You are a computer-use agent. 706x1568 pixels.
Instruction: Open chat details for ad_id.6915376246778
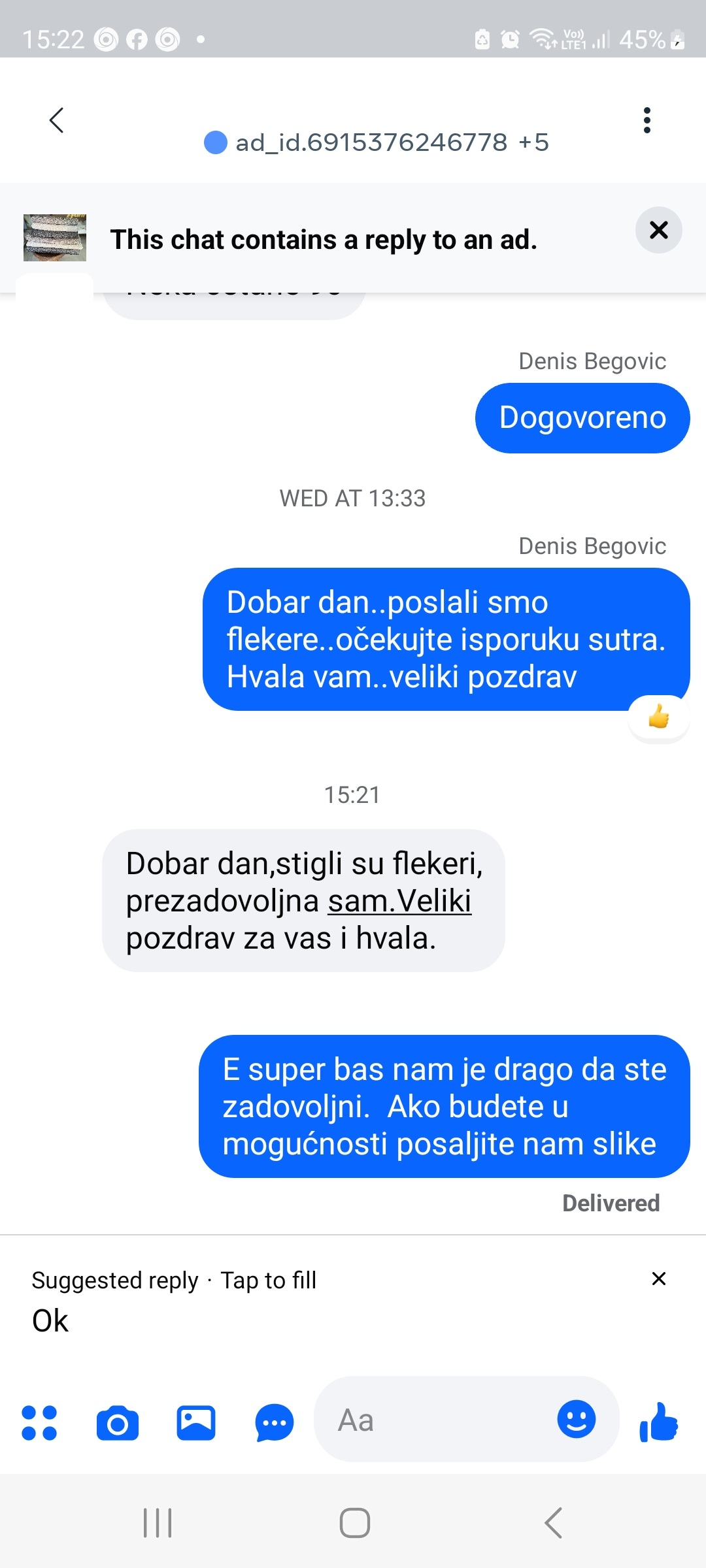click(376, 142)
